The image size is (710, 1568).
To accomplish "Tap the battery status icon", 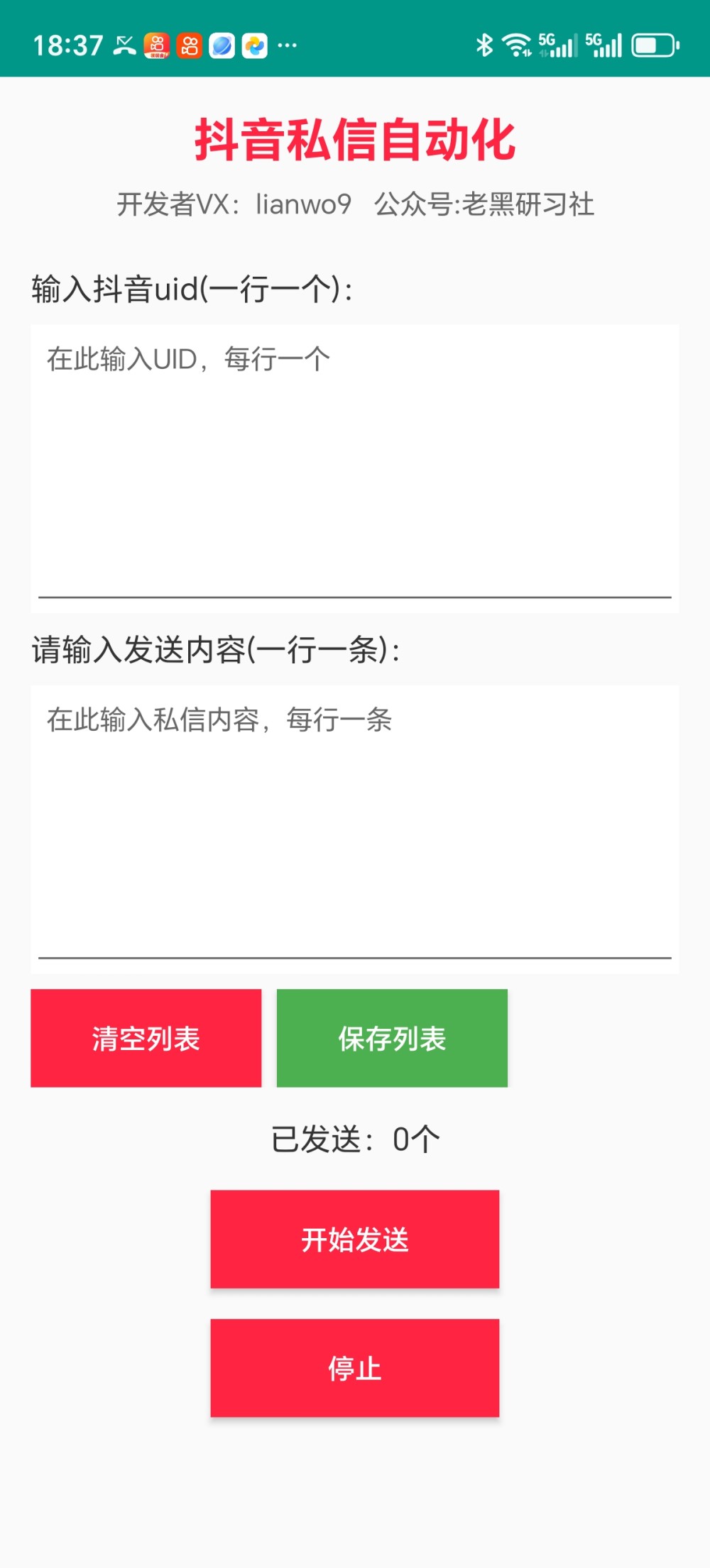I will pyautogui.click(x=655, y=45).
